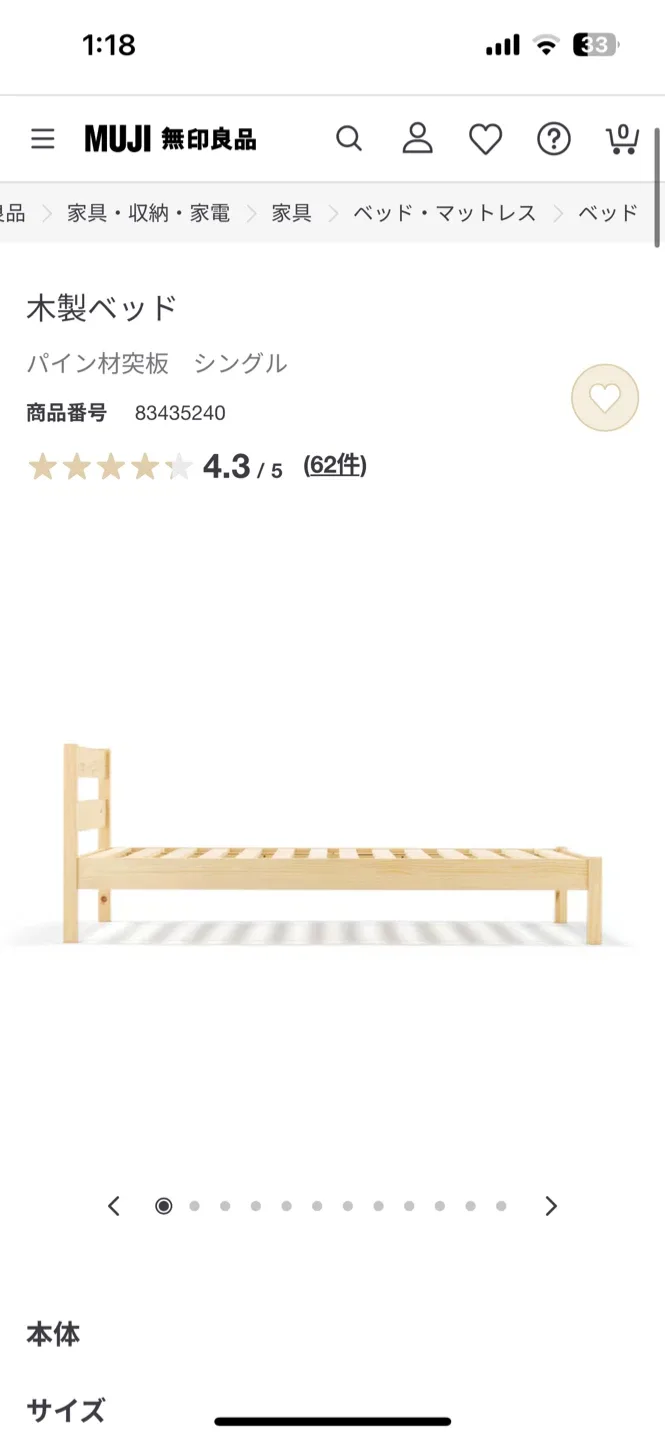Jump to the last image dot
The image size is (665, 1440).
[x=501, y=1206]
